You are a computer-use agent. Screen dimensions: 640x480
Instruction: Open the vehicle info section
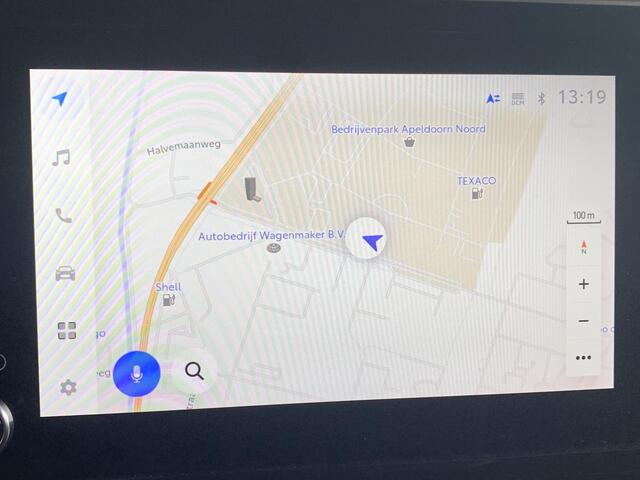[65, 273]
